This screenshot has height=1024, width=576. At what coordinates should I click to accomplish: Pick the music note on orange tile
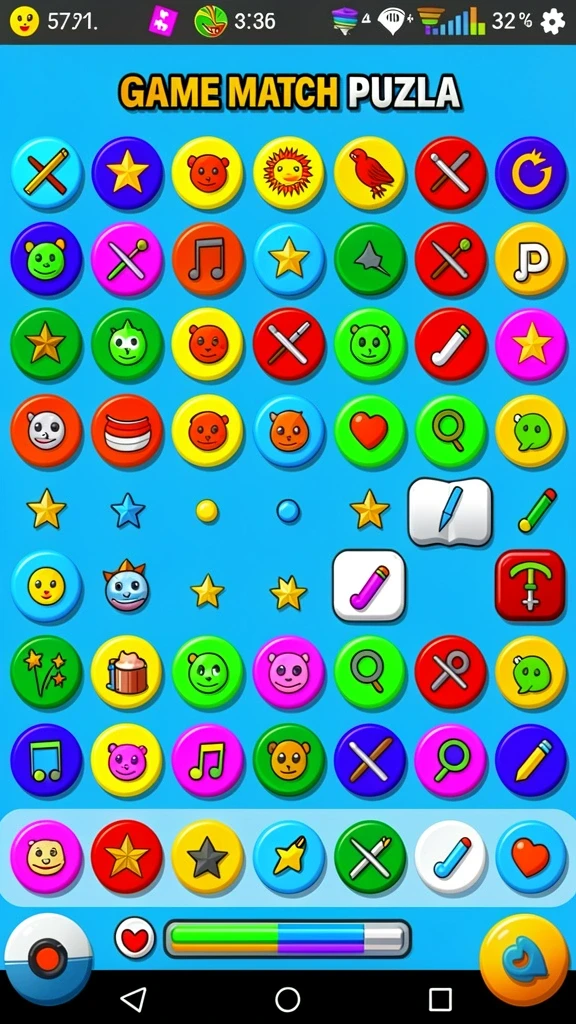pos(207,259)
